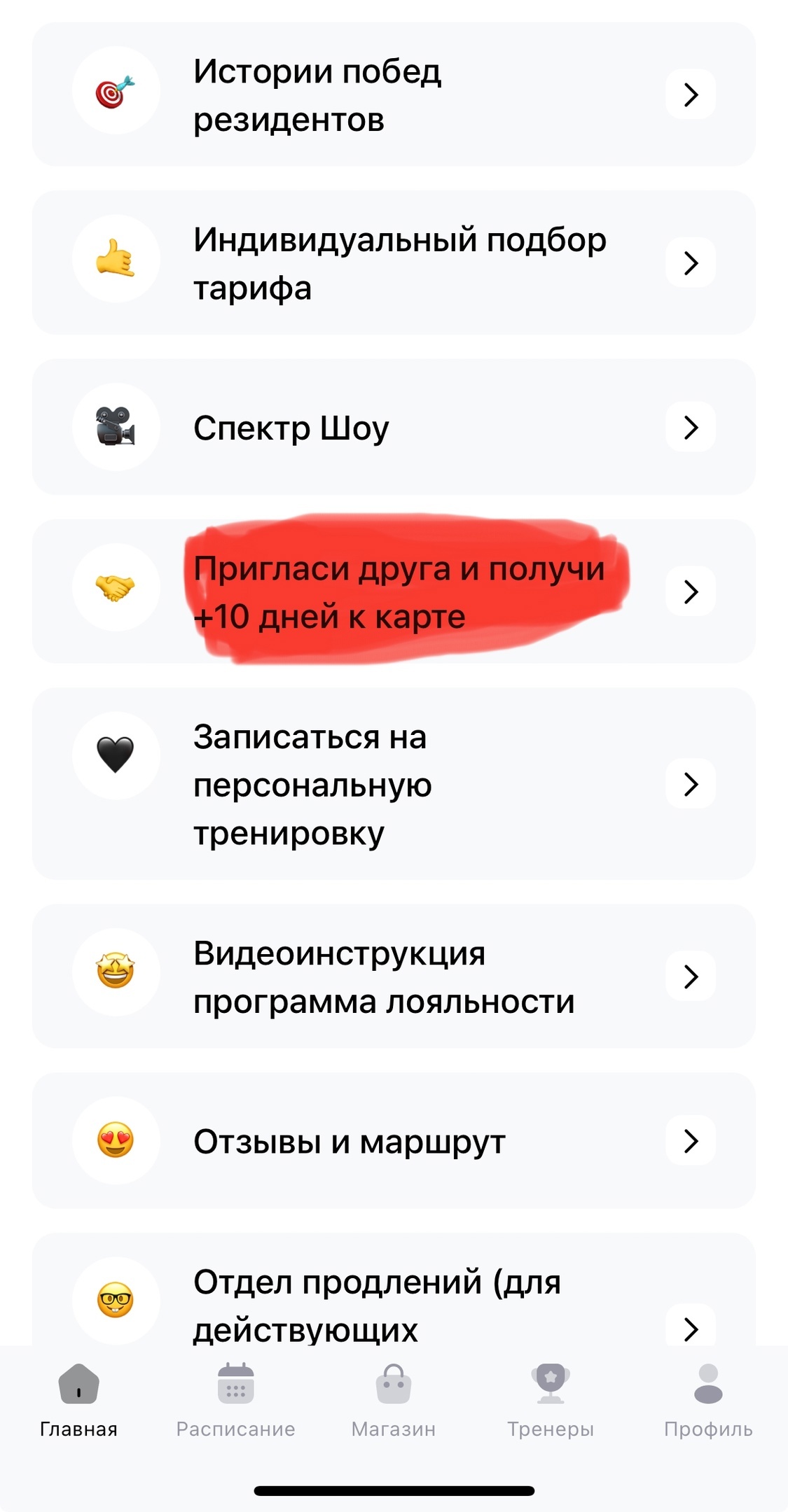Open Спектр Шоу
The height and width of the screenshot is (1512, 788).
[394, 427]
